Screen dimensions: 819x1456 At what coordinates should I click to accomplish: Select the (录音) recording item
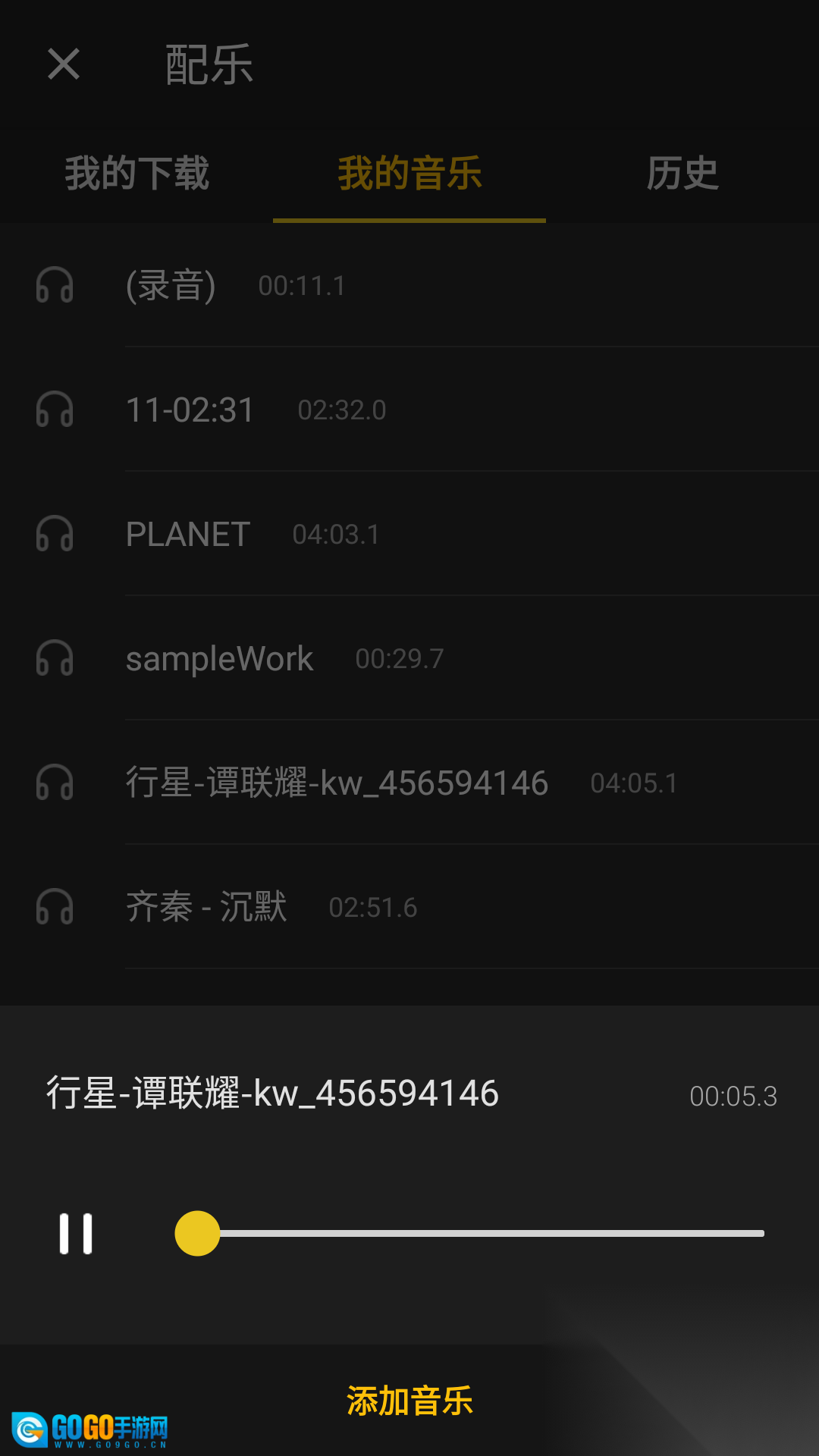(172, 286)
